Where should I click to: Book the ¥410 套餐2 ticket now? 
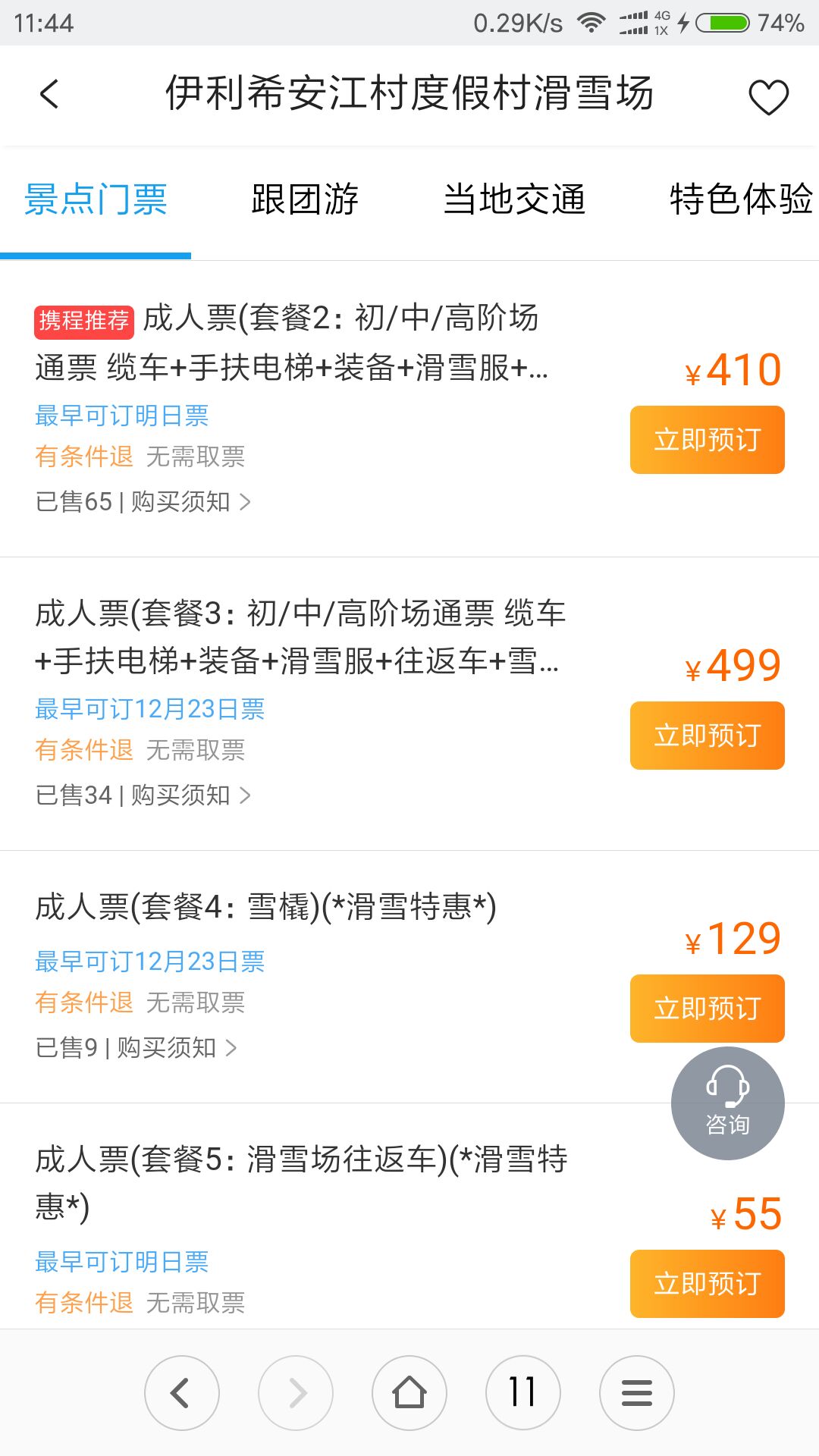[707, 440]
